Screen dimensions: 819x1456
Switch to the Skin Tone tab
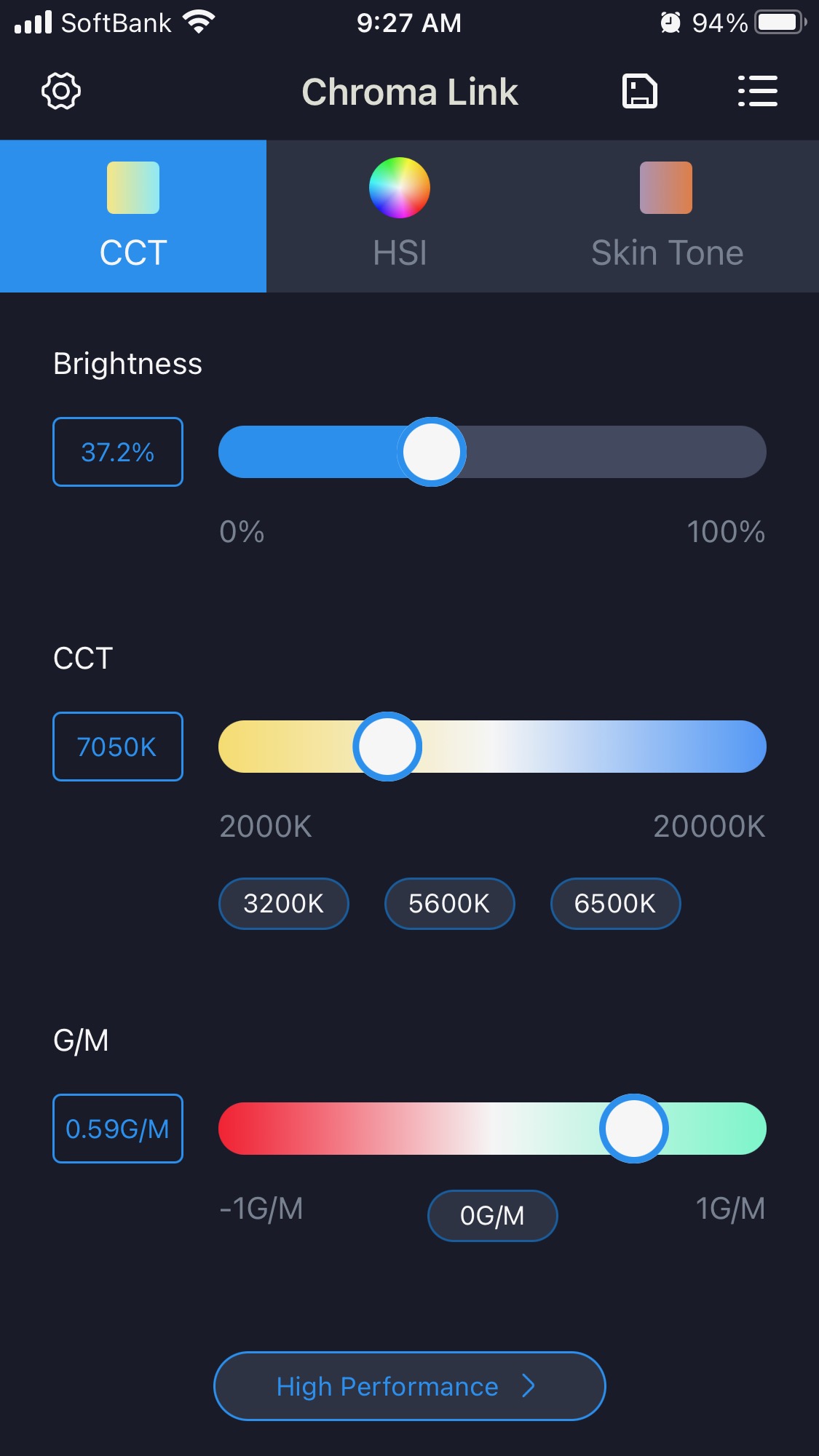666,216
